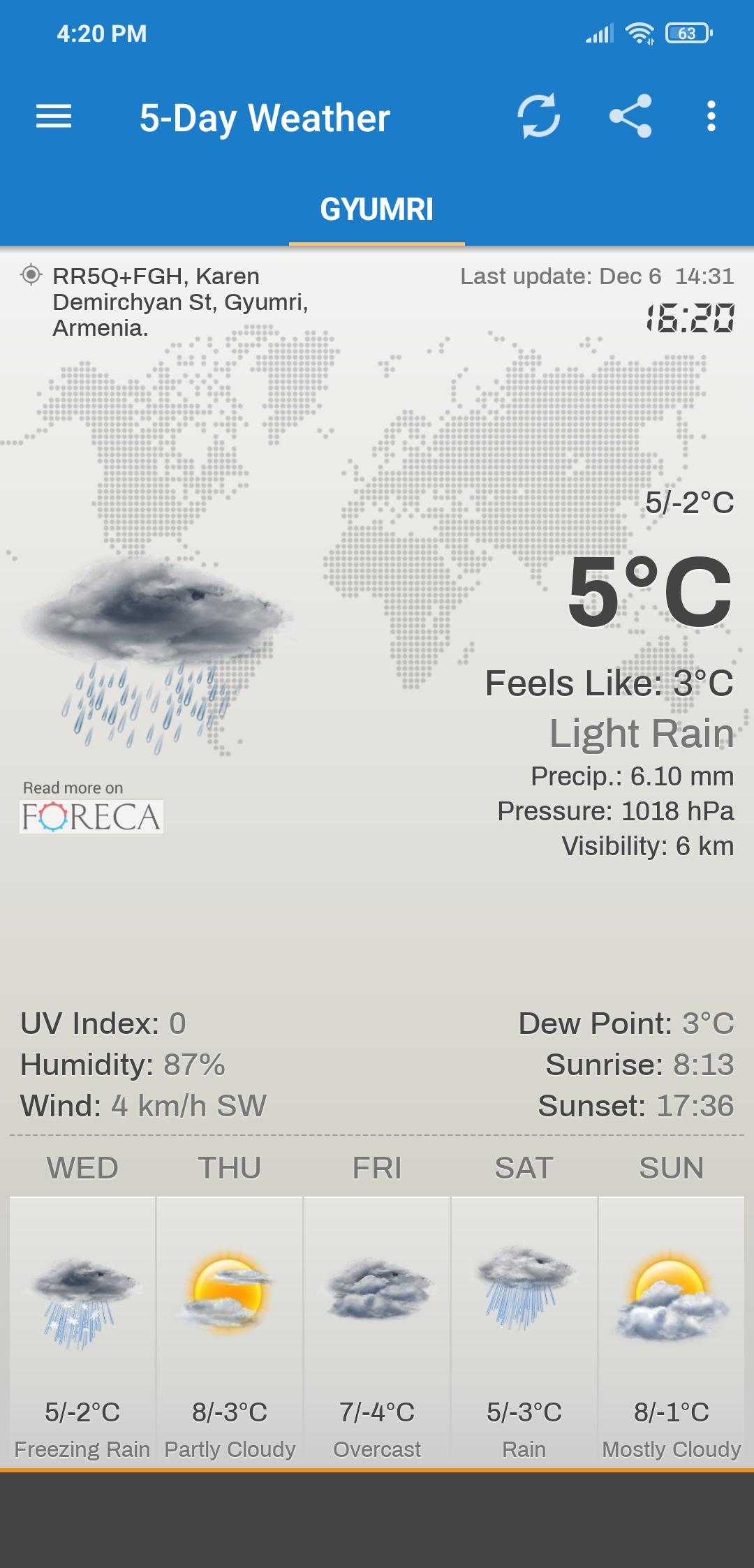Select the GYUMRI location tab

(377, 209)
